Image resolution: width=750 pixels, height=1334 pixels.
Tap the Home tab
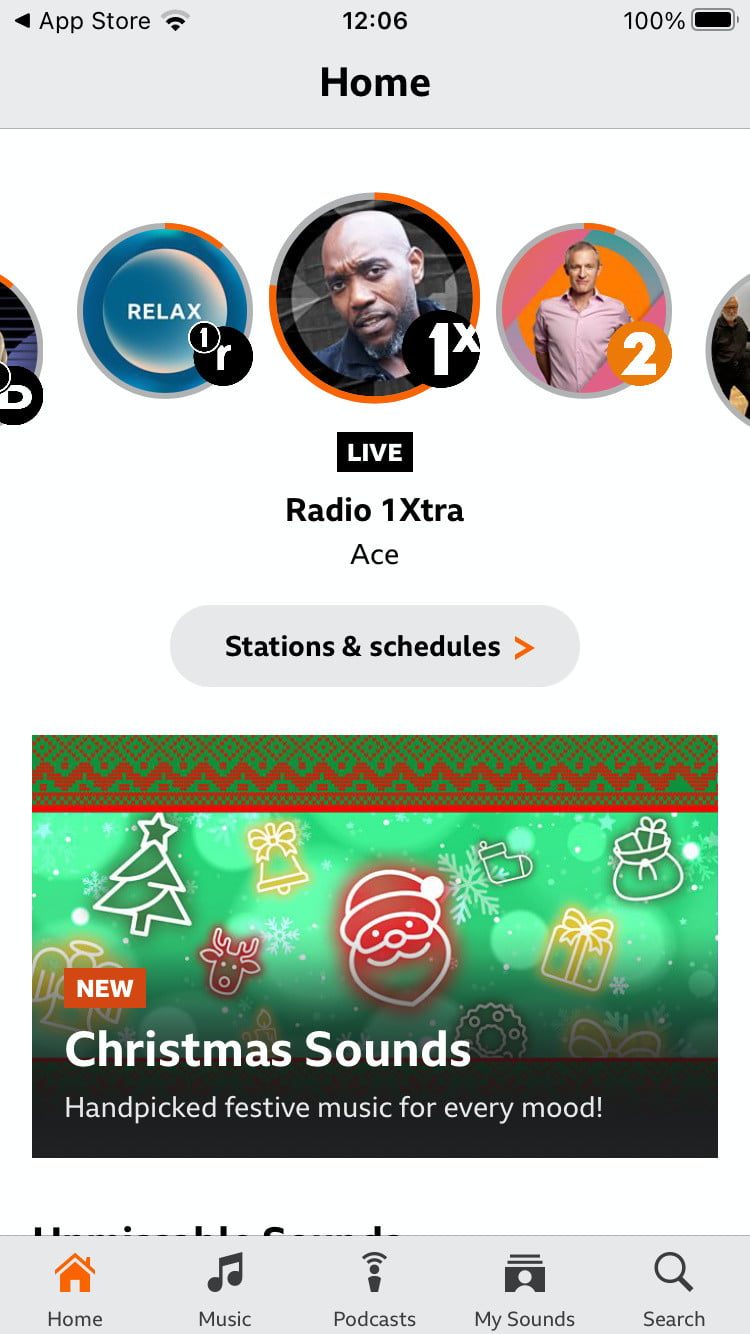75,1288
